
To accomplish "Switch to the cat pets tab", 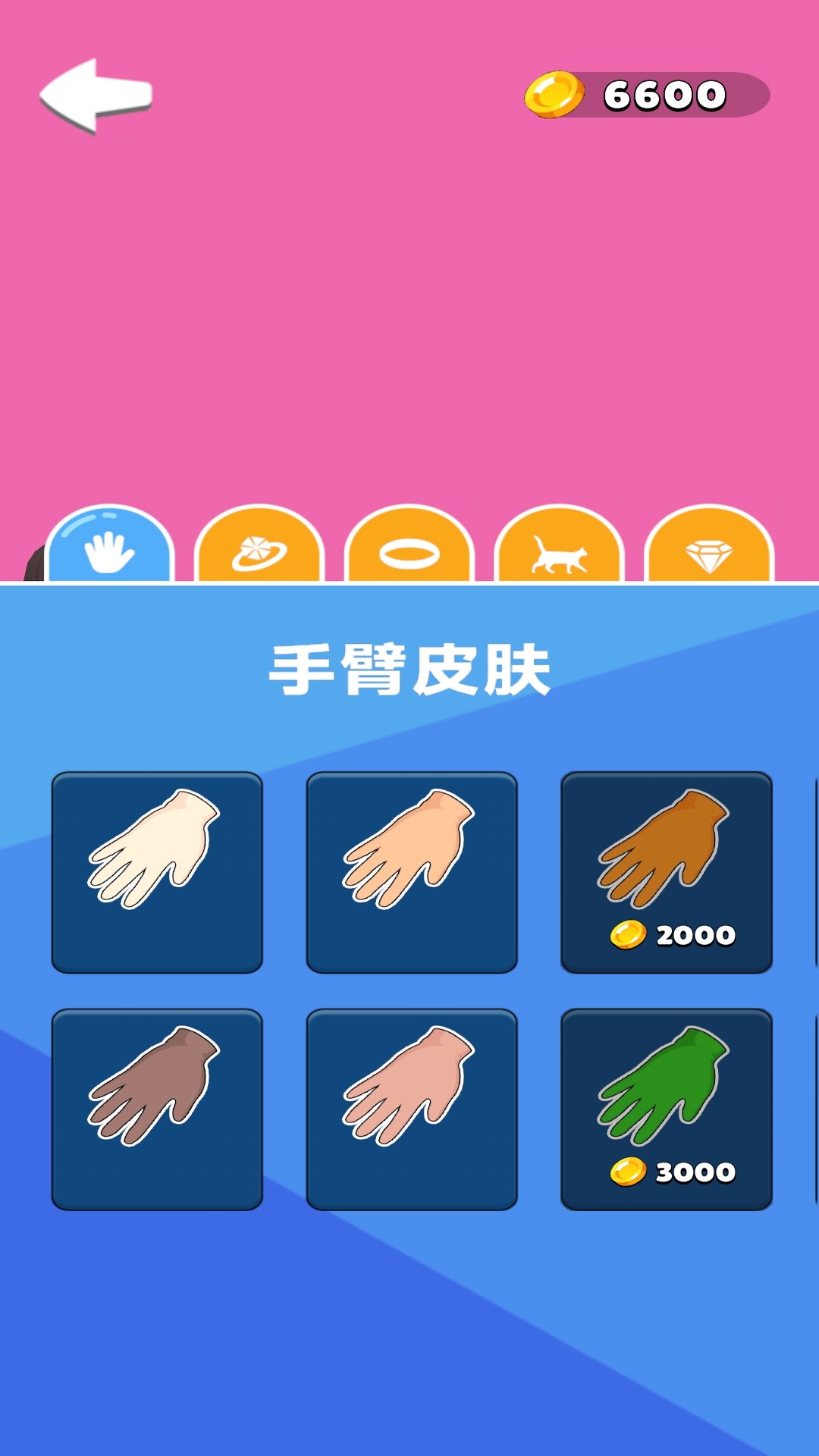I will point(559,544).
